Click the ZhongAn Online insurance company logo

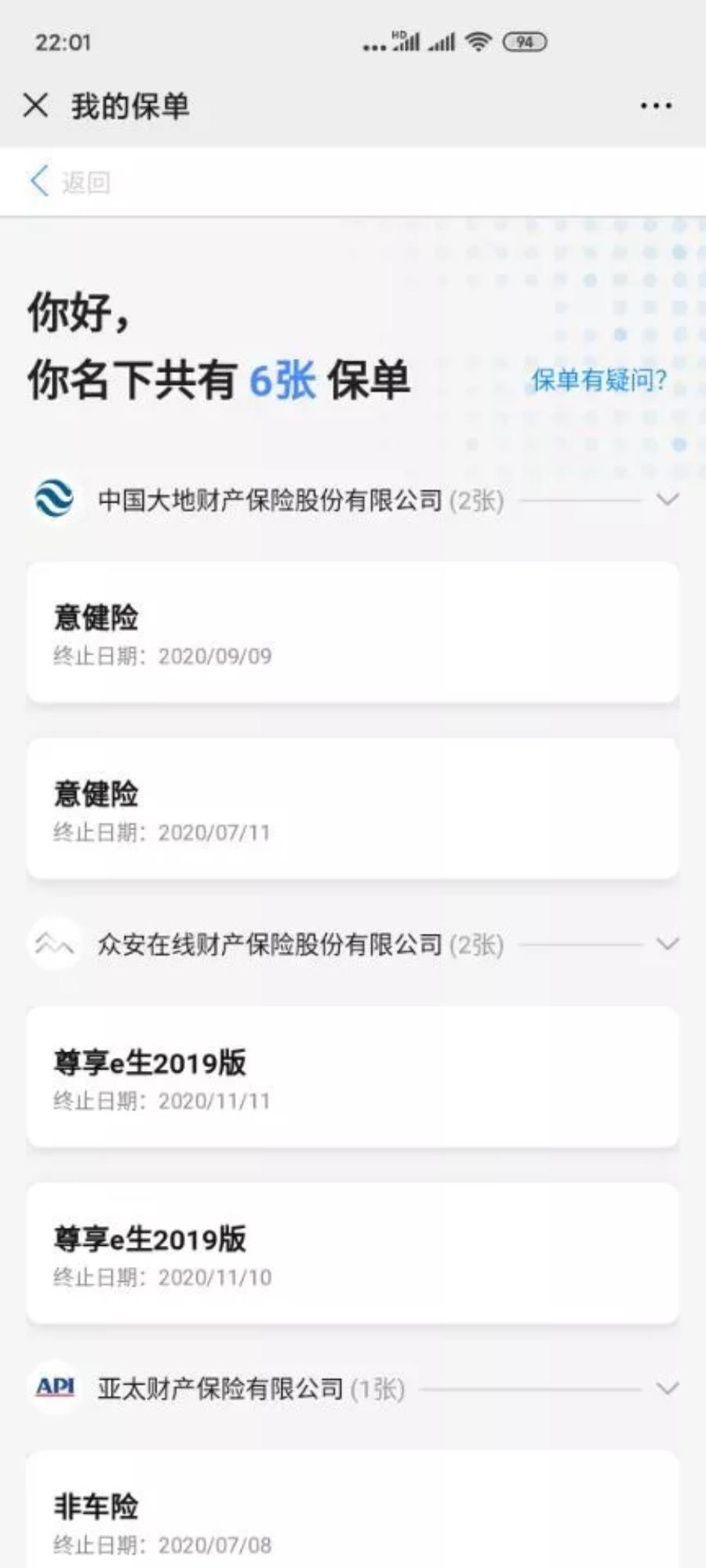tap(52, 946)
